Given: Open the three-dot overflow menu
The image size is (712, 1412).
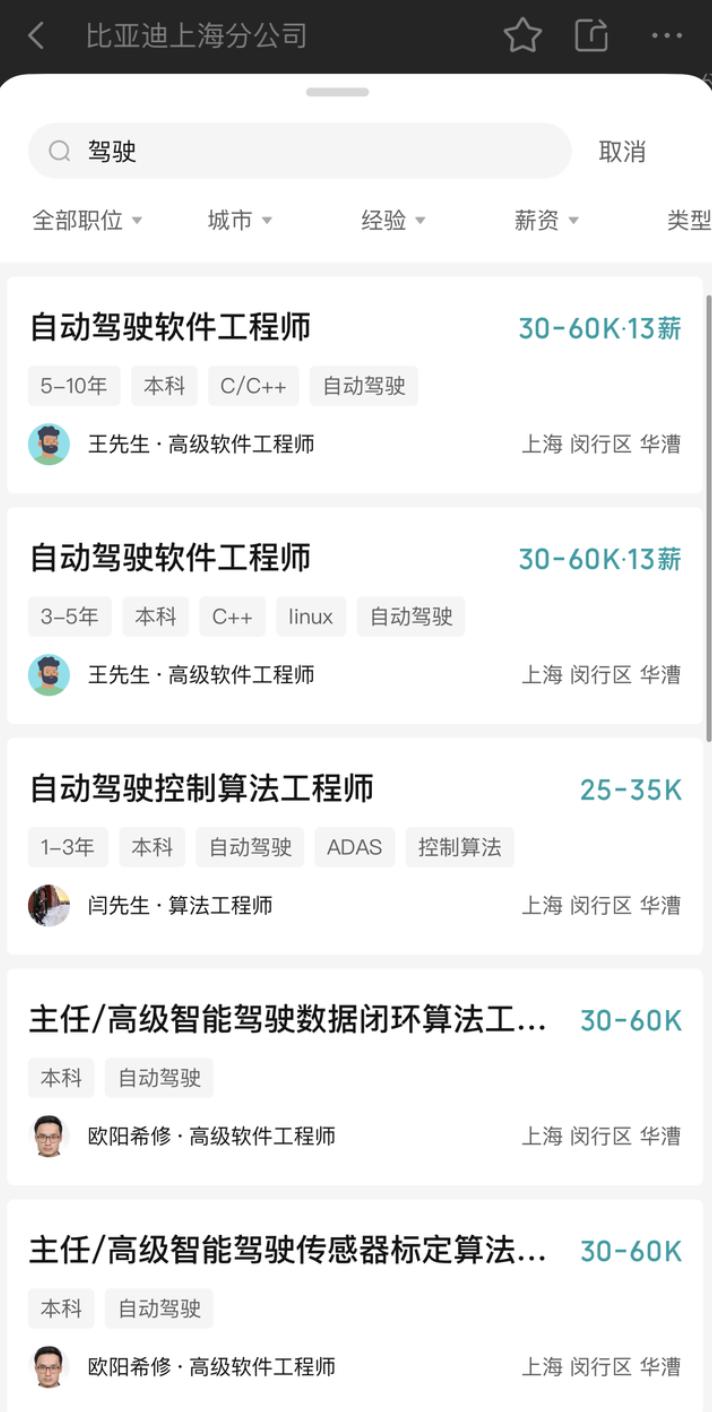Looking at the screenshot, I should pyautogui.click(x=666, y=36).
